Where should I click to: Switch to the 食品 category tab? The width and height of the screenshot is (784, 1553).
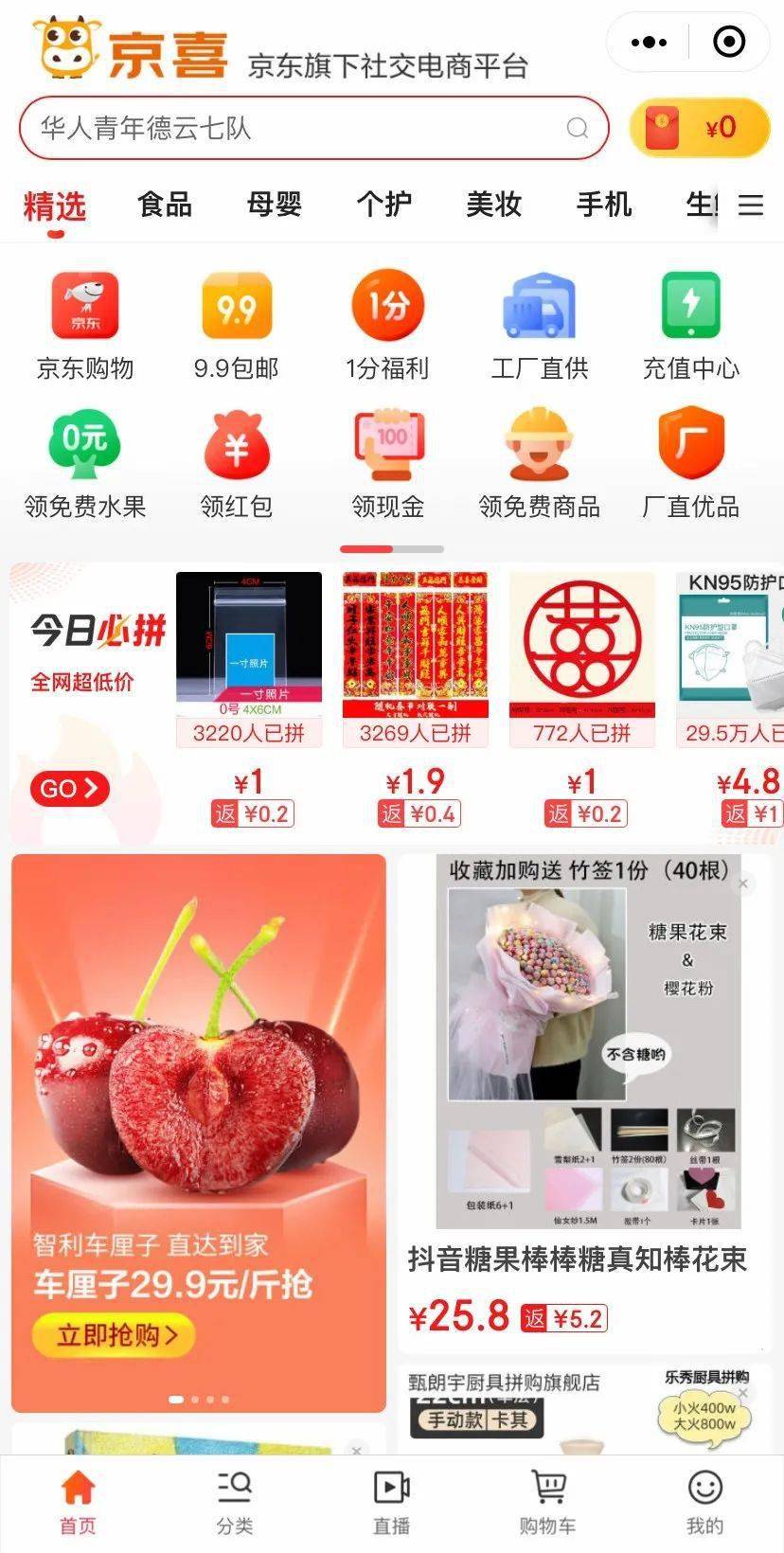(165, 204)
